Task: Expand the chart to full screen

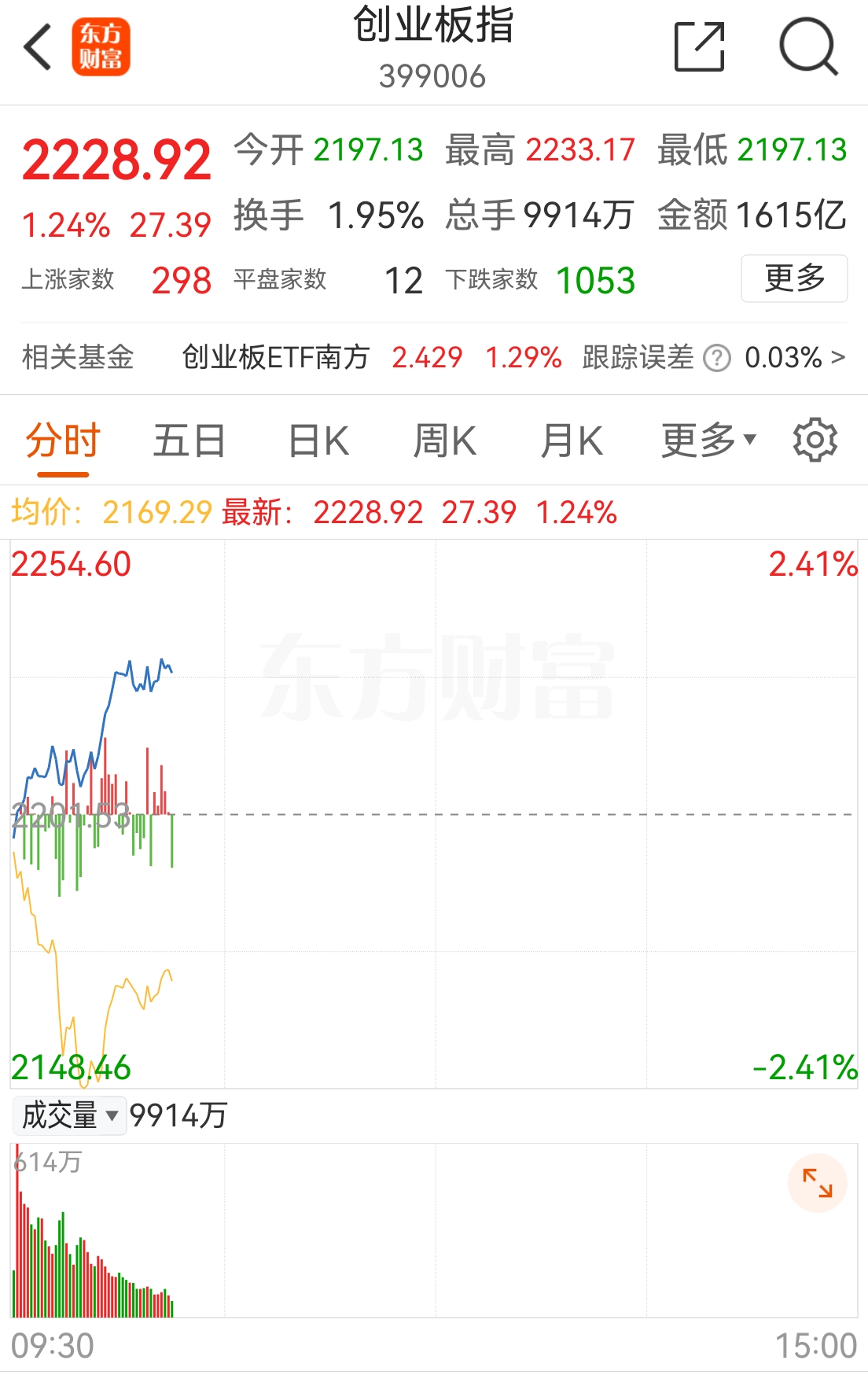Action: coord(817,1183)
